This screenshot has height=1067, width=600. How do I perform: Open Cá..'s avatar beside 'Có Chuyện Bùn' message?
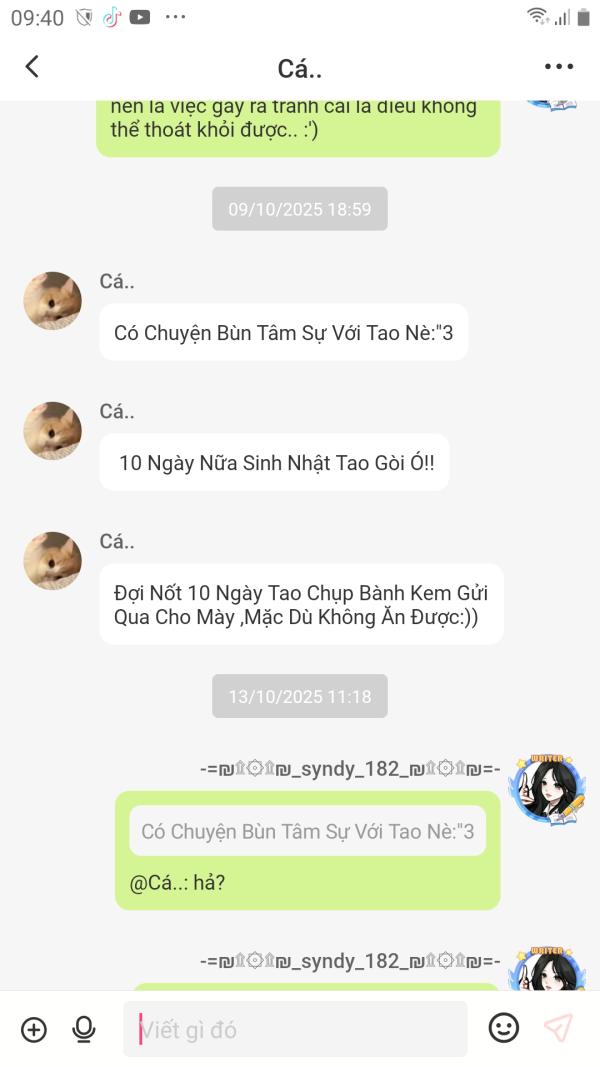52,300
